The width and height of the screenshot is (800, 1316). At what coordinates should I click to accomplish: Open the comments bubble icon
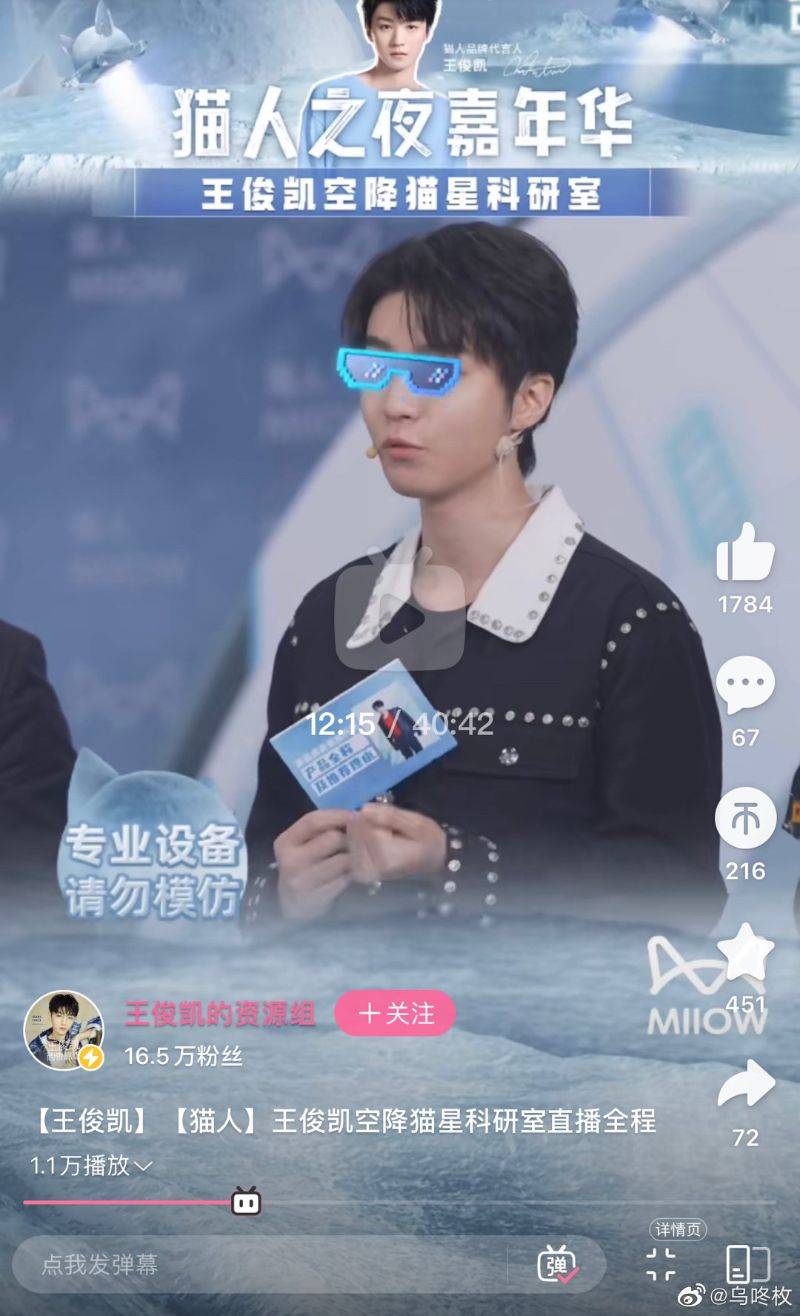pyautogui.click(x=745, y=688)
